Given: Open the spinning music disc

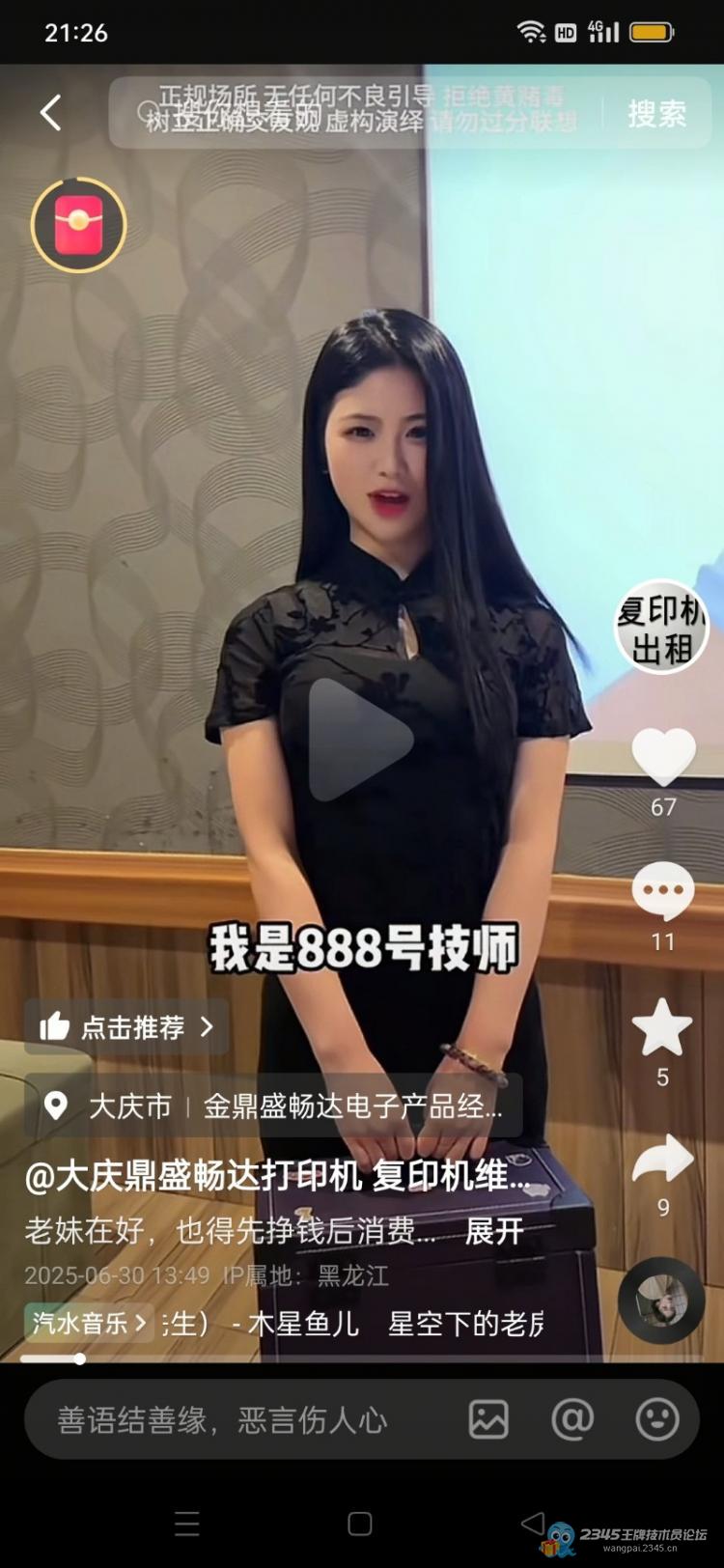Looking at the screenshot, I should click(x=662, y=1302).
